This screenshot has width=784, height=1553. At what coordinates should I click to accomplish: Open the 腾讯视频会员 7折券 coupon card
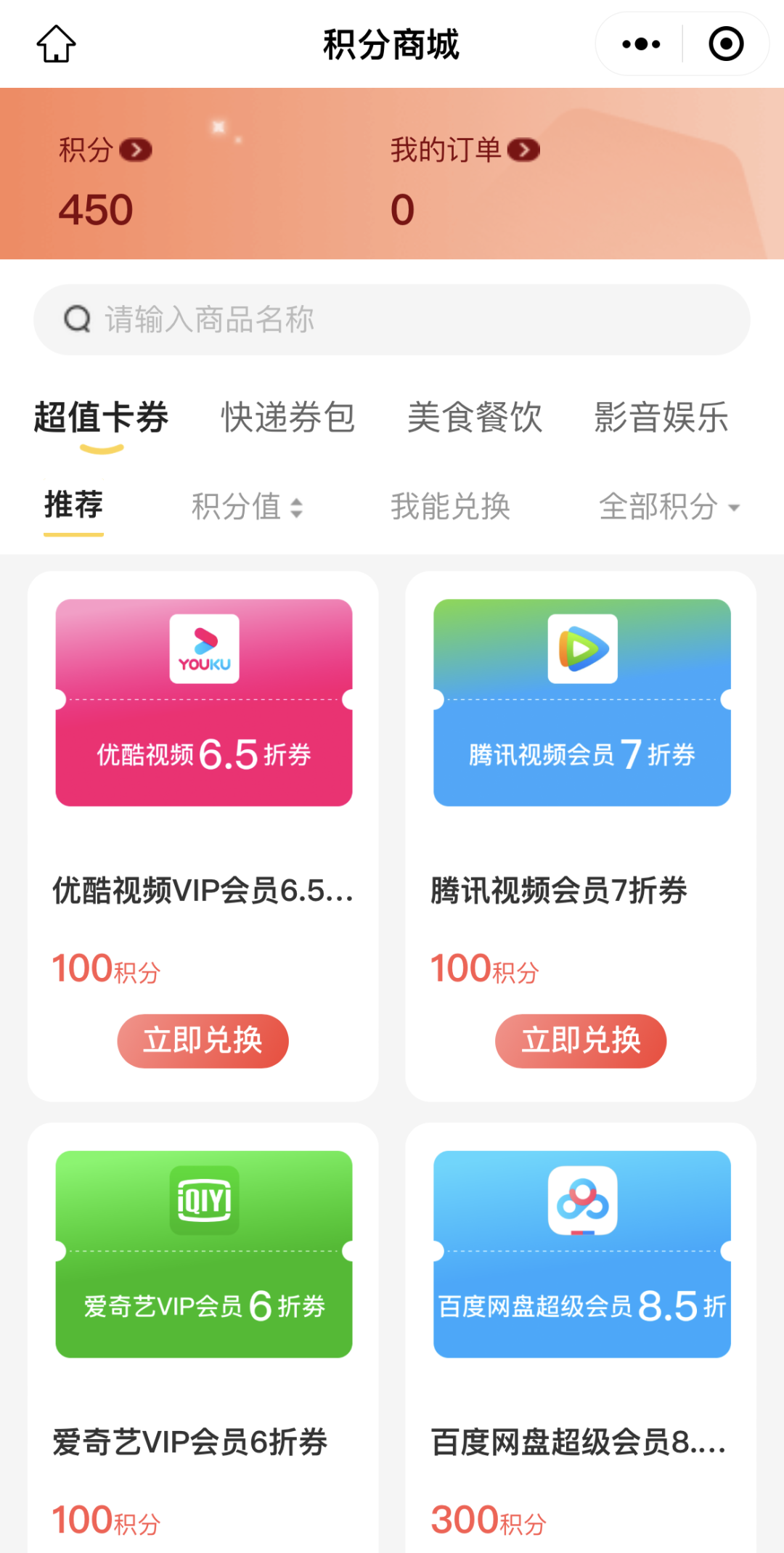click(x=581, y=703)
